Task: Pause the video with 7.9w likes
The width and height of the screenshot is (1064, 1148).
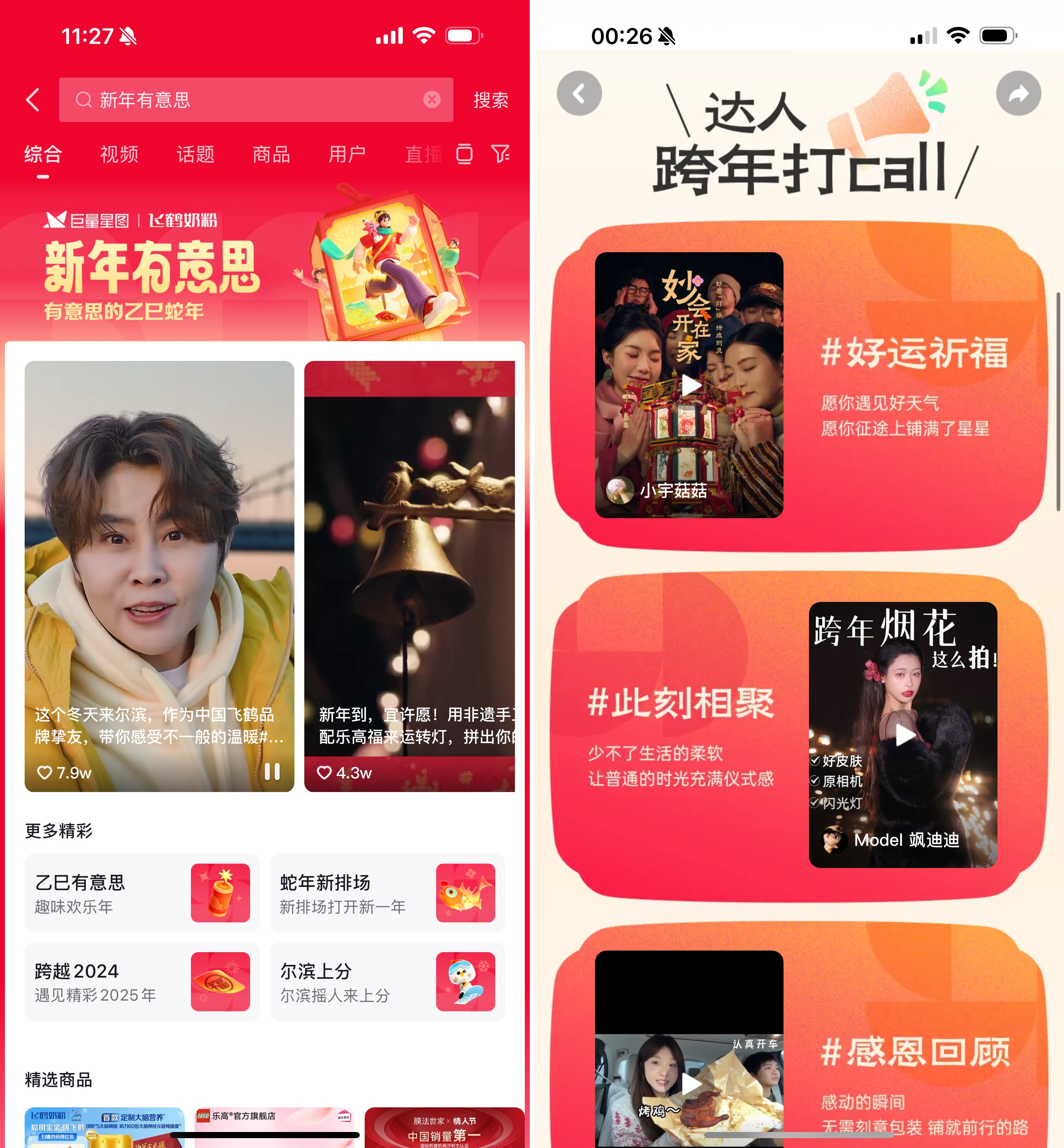Action: pos(272,771)
